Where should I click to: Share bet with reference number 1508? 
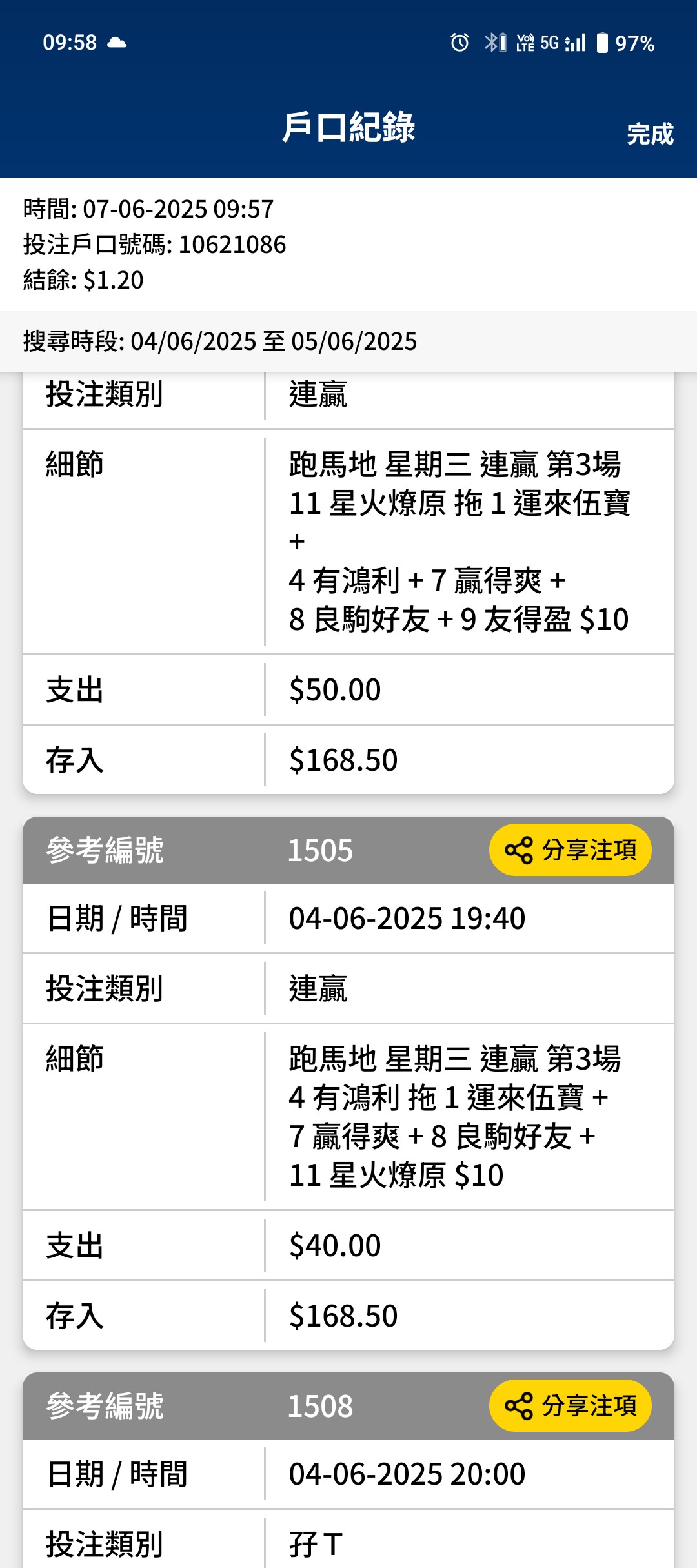point(570,1405)
